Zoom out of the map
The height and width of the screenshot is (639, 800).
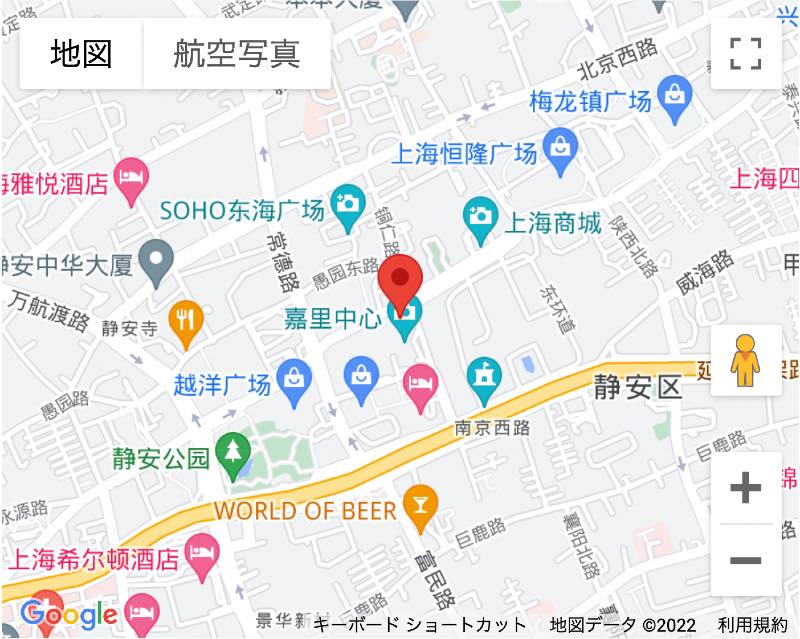click(x=745, y=560)
